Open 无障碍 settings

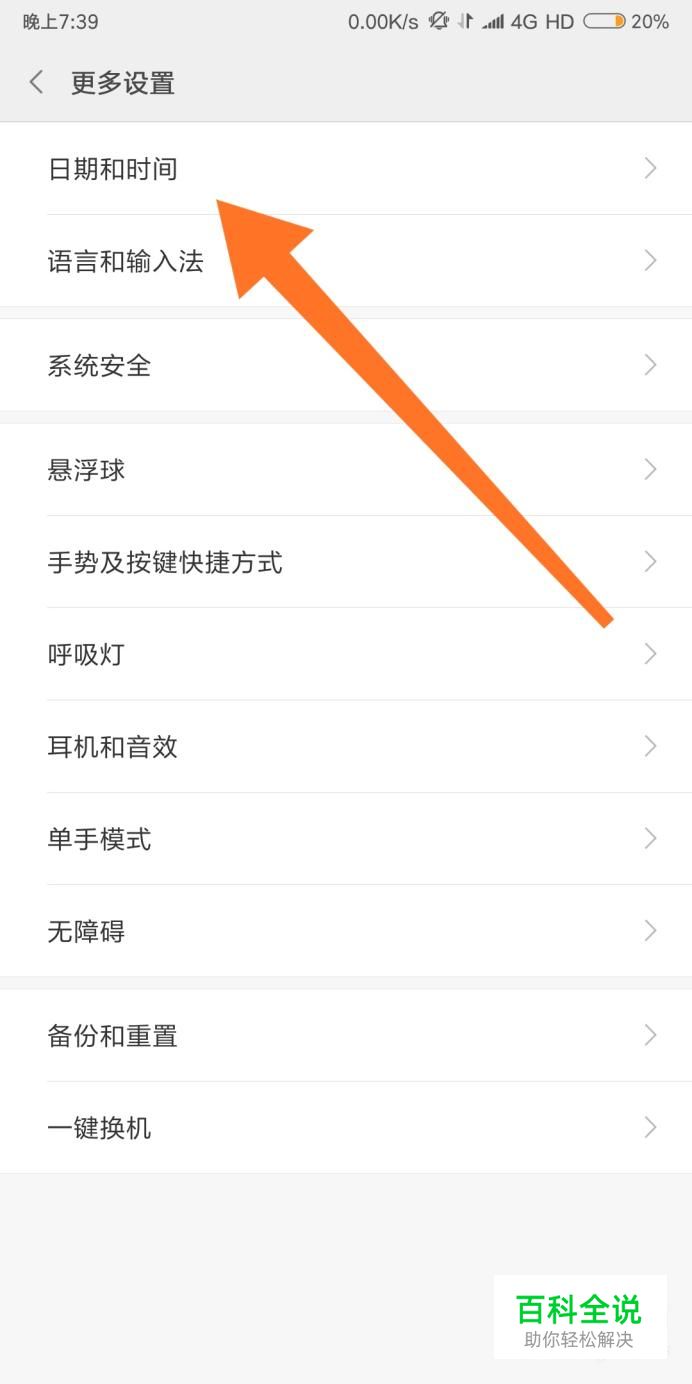coord(86,932)
